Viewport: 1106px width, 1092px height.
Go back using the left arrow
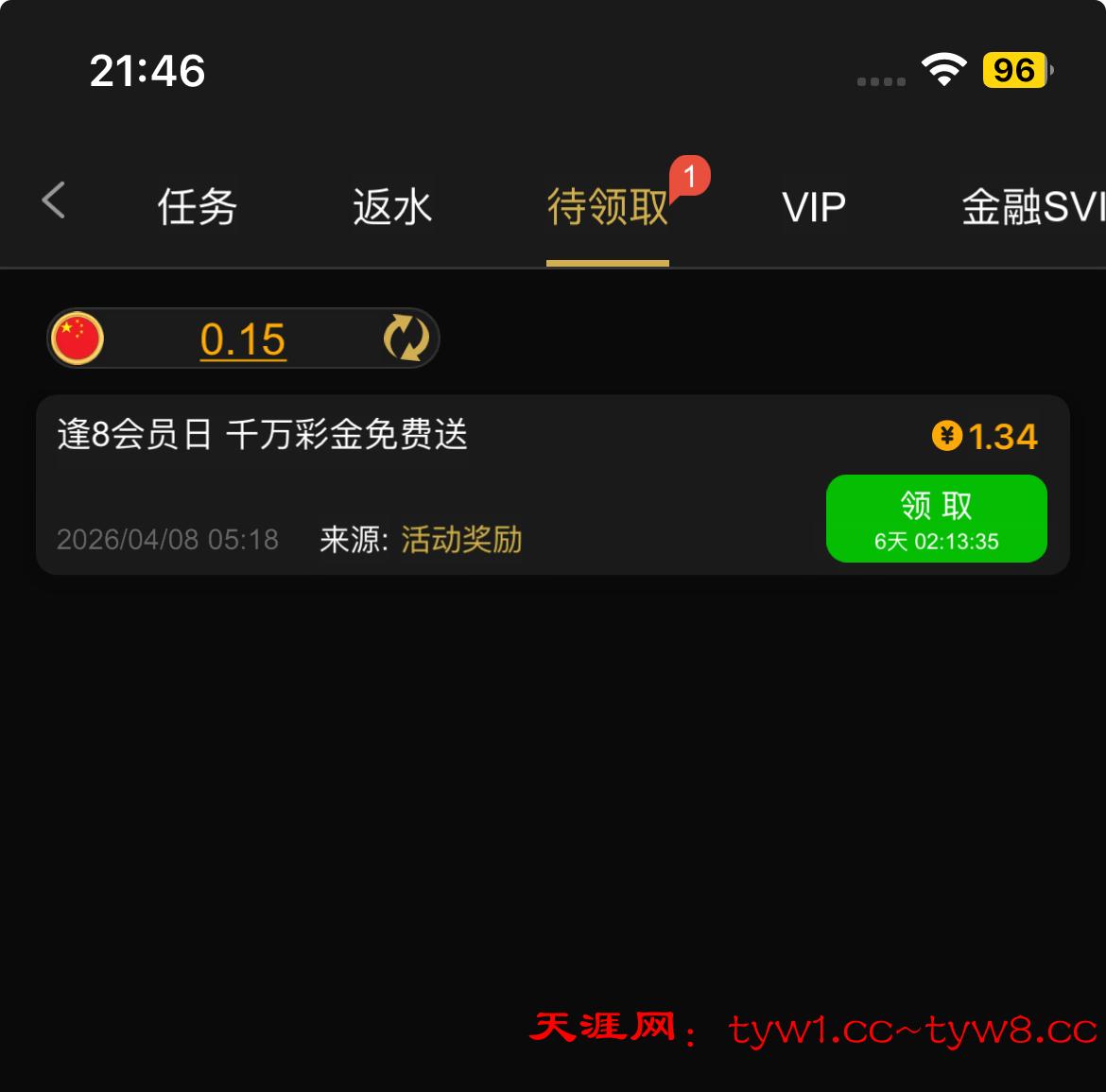coord(54,201)
